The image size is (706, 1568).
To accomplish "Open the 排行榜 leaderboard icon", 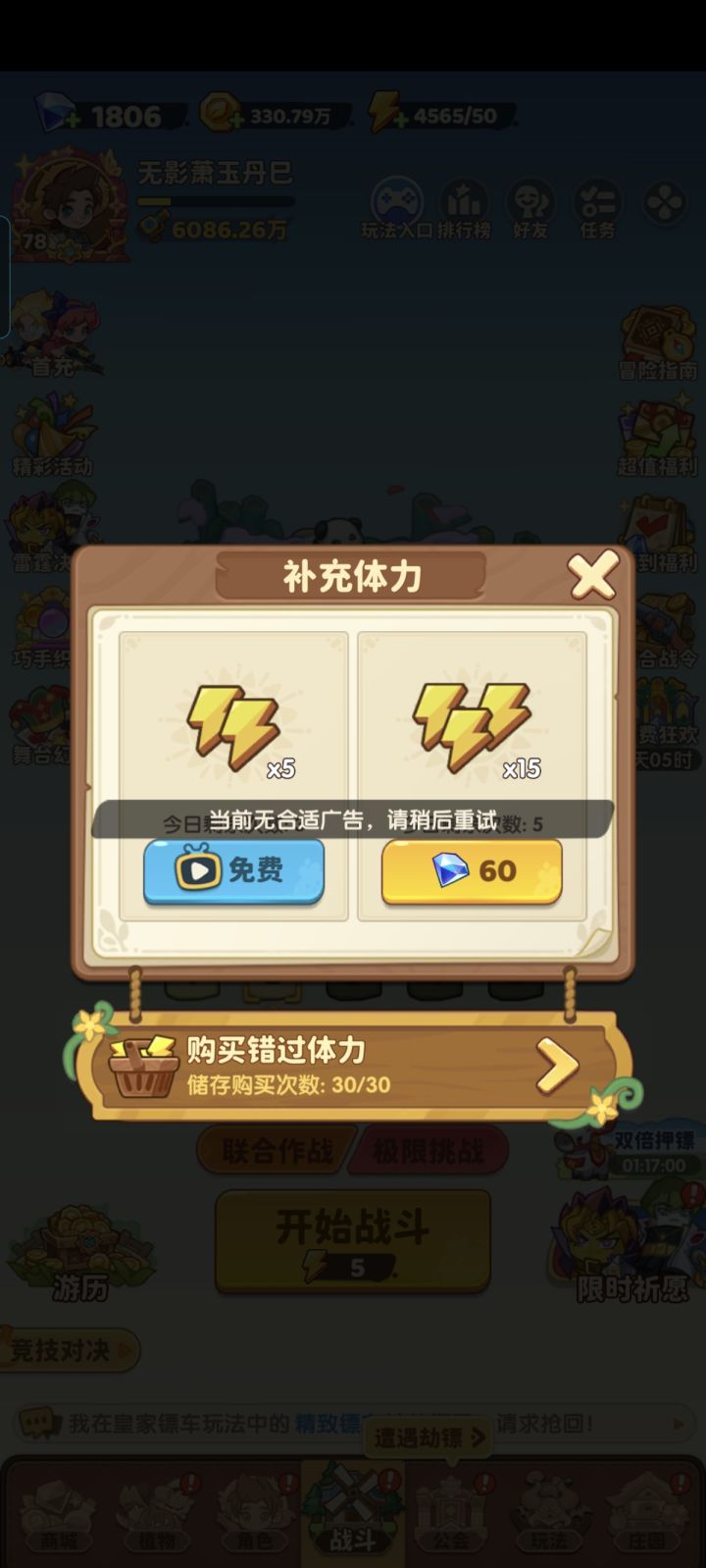I will (461, 203).
